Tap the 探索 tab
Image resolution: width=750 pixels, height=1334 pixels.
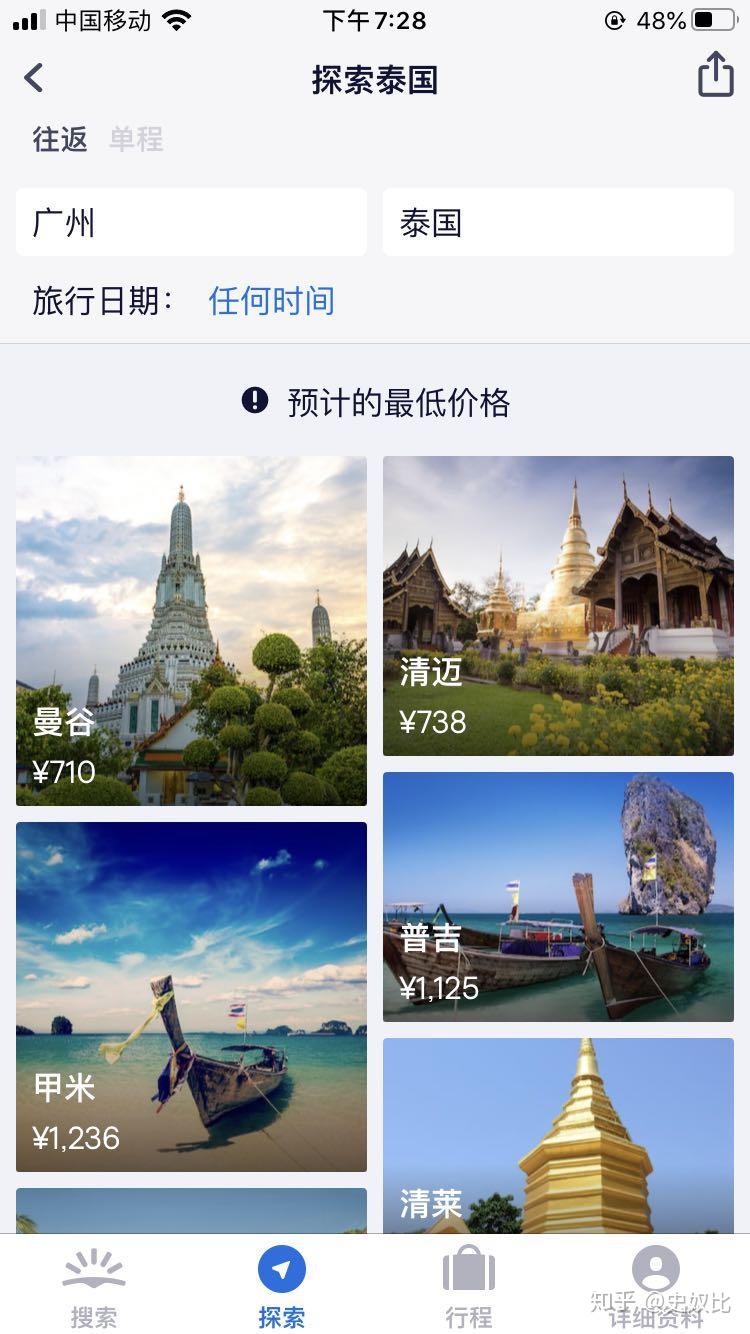click(282, 1284)
